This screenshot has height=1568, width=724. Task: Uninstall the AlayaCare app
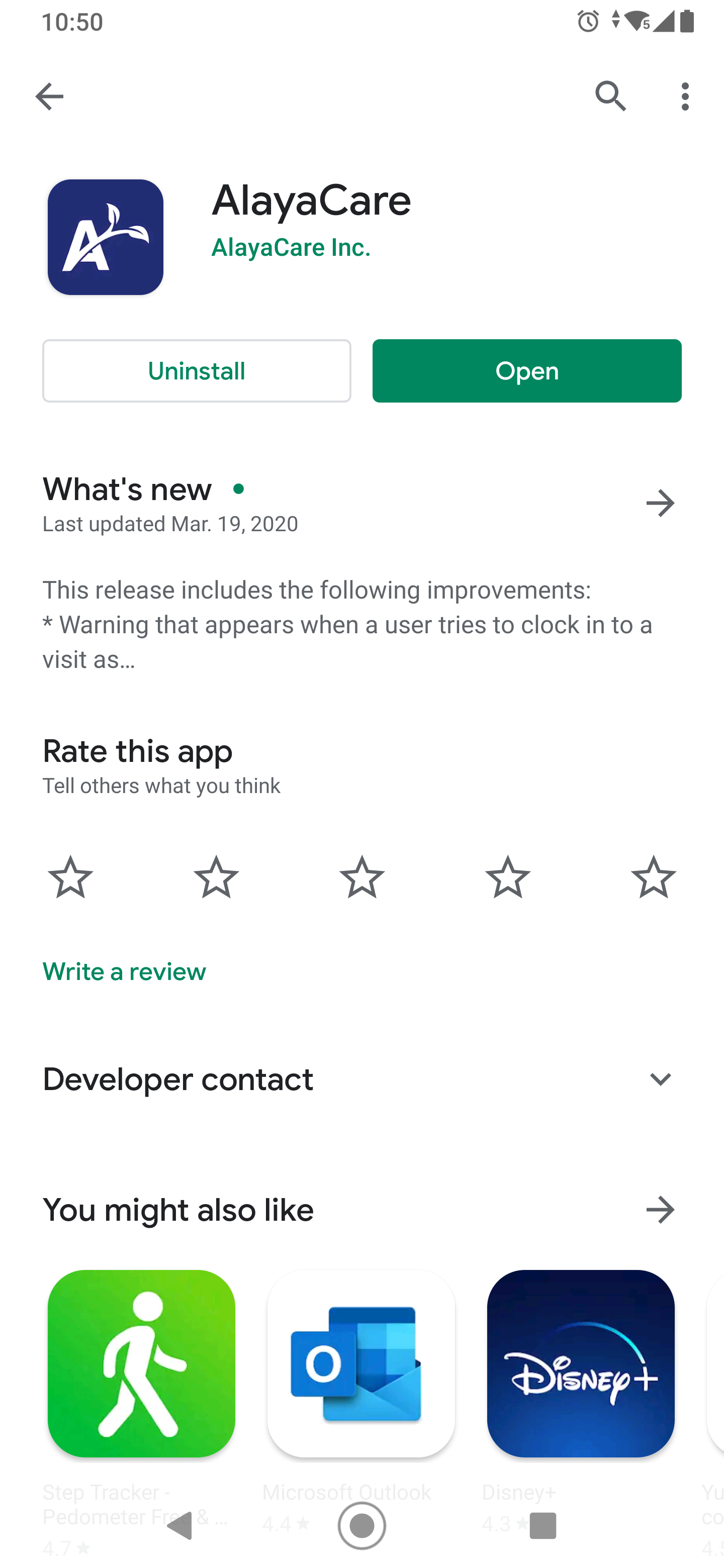click(196, 371)
